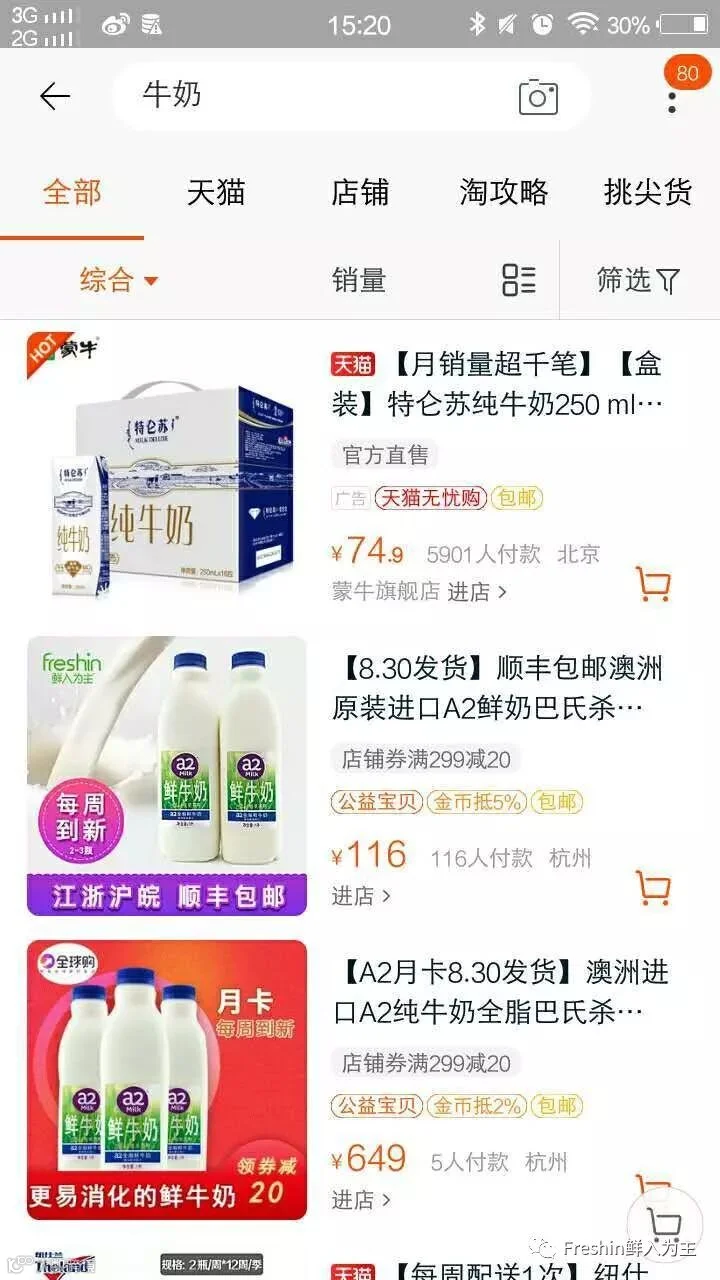This screenshot has height=1280, width=720.
Task: Expand the 综合 sort dropdown
Action: click(119, 280)
